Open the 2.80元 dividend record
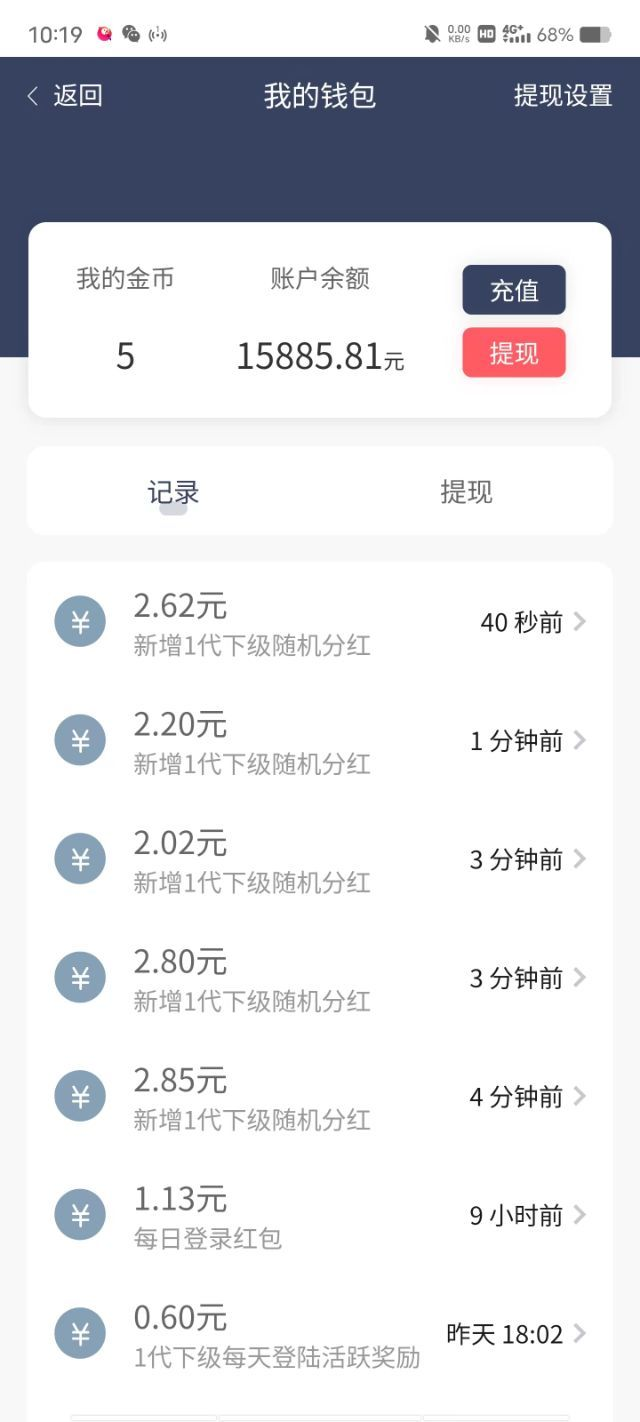The height and width of the screenshot is (1422, 640). click(320, 978)
